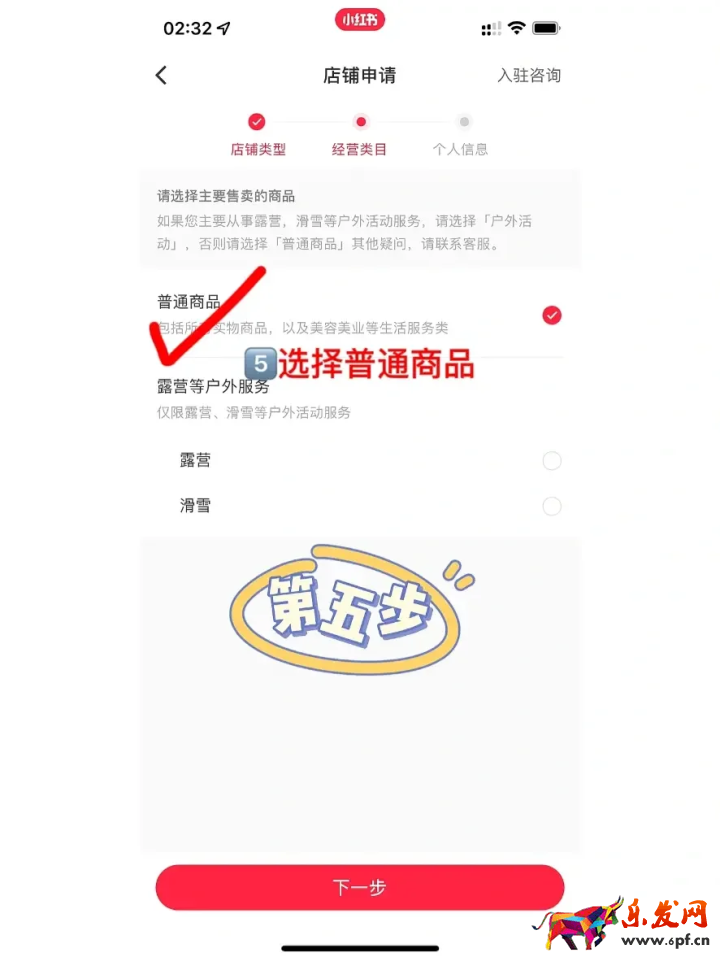
Task: Go back with the arrow icon
Action: click(161, 76)
